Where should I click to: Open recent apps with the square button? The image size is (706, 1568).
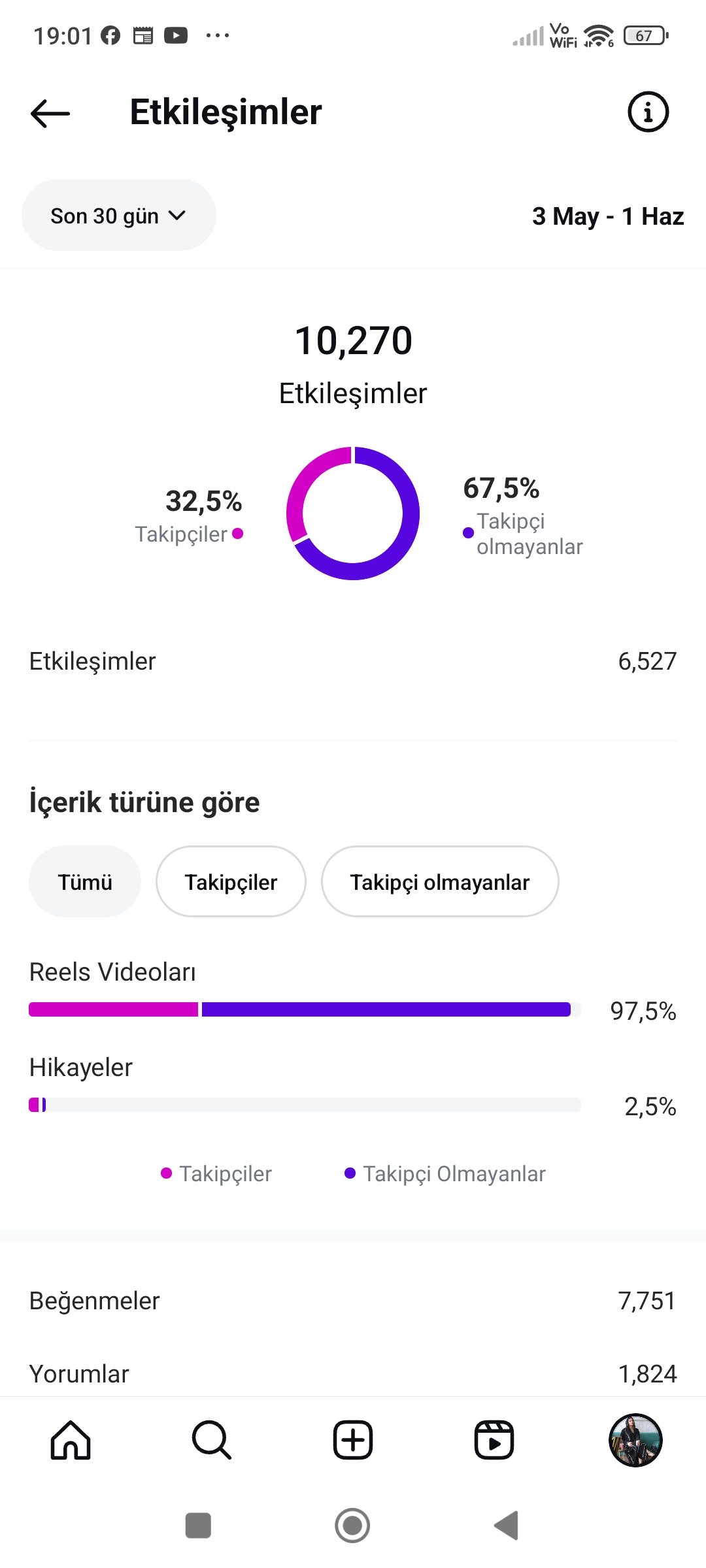[x=198, y=1526]
